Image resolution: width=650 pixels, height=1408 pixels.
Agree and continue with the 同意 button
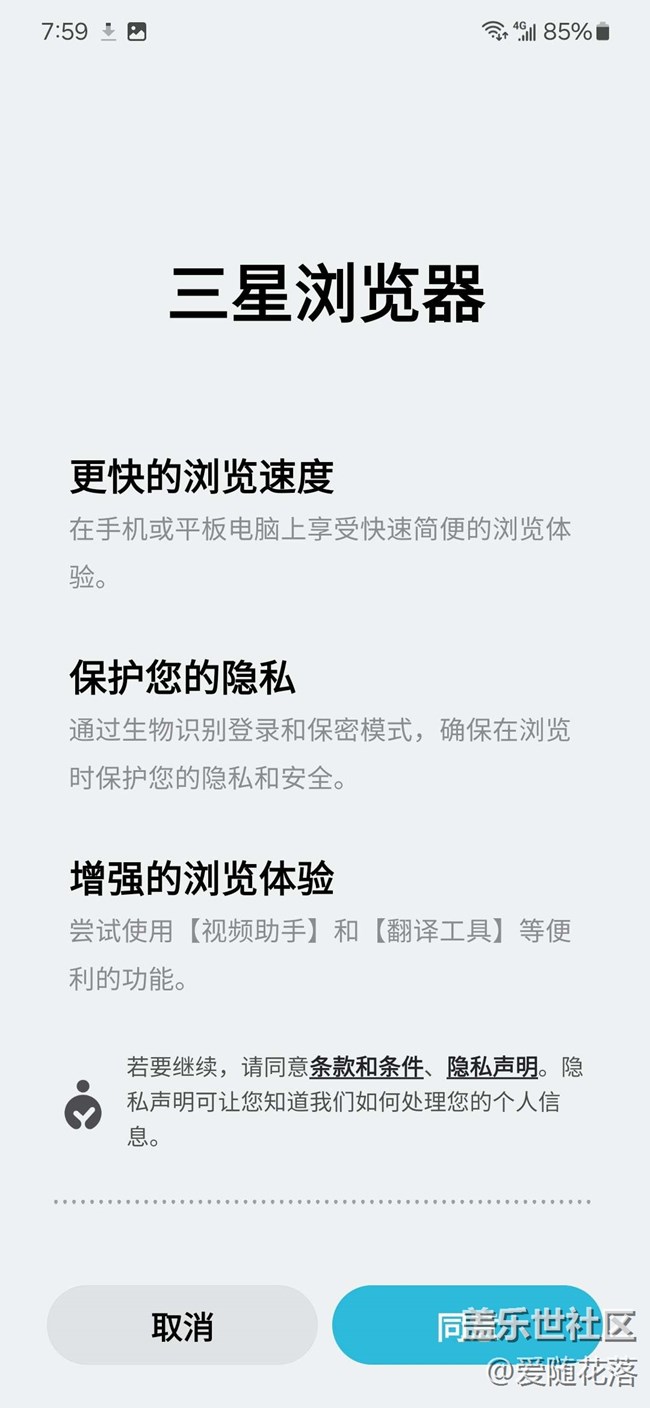(x=468, y=1326)
